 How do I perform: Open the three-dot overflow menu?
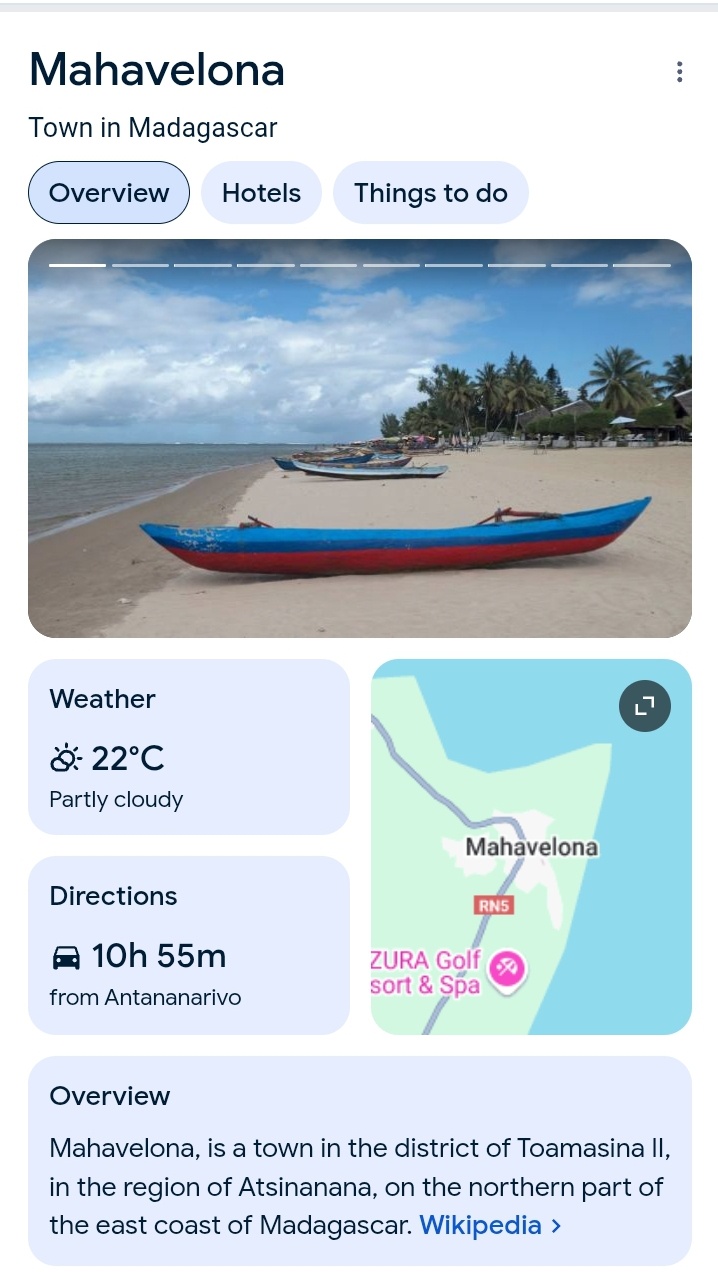(x=679, y=72)
